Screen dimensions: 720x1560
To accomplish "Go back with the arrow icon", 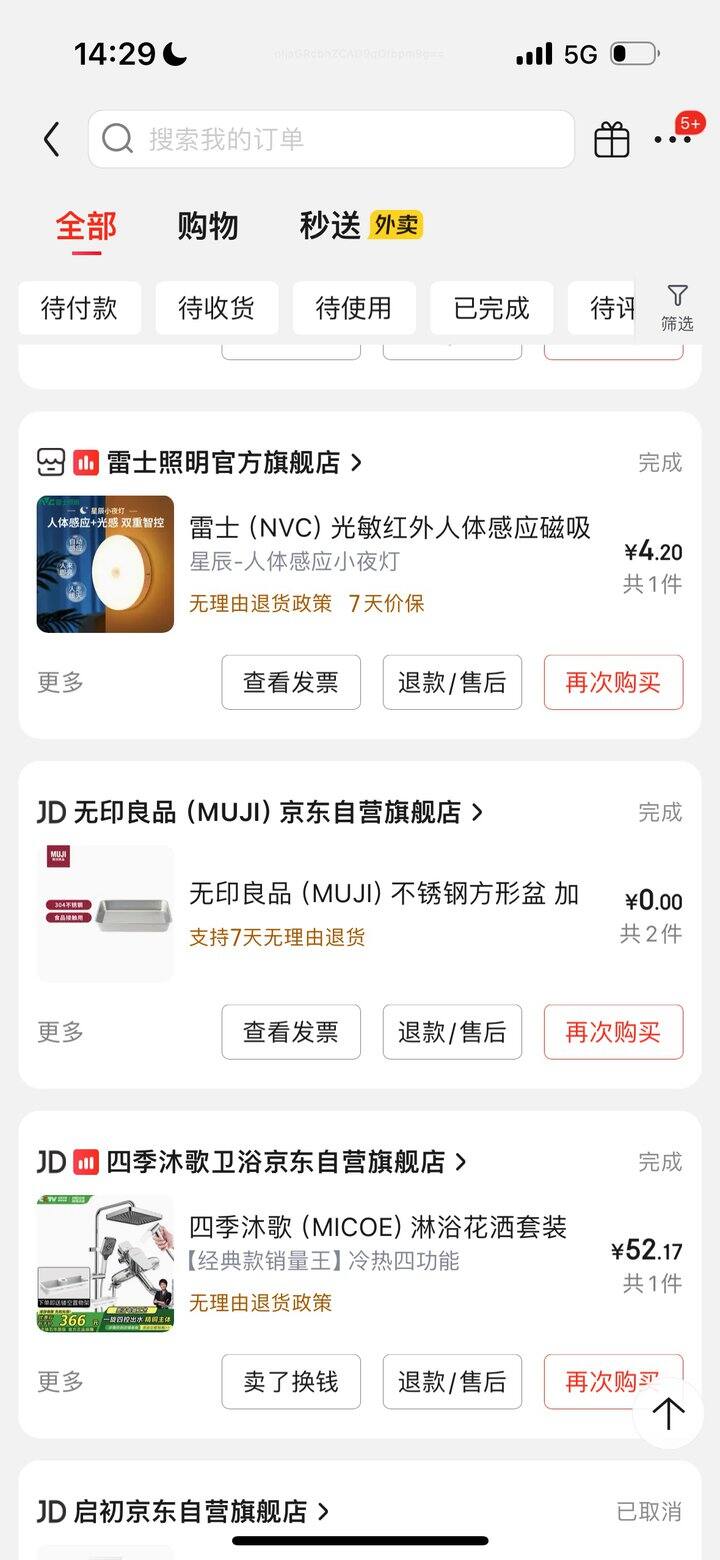I will (x=52, y=139).
